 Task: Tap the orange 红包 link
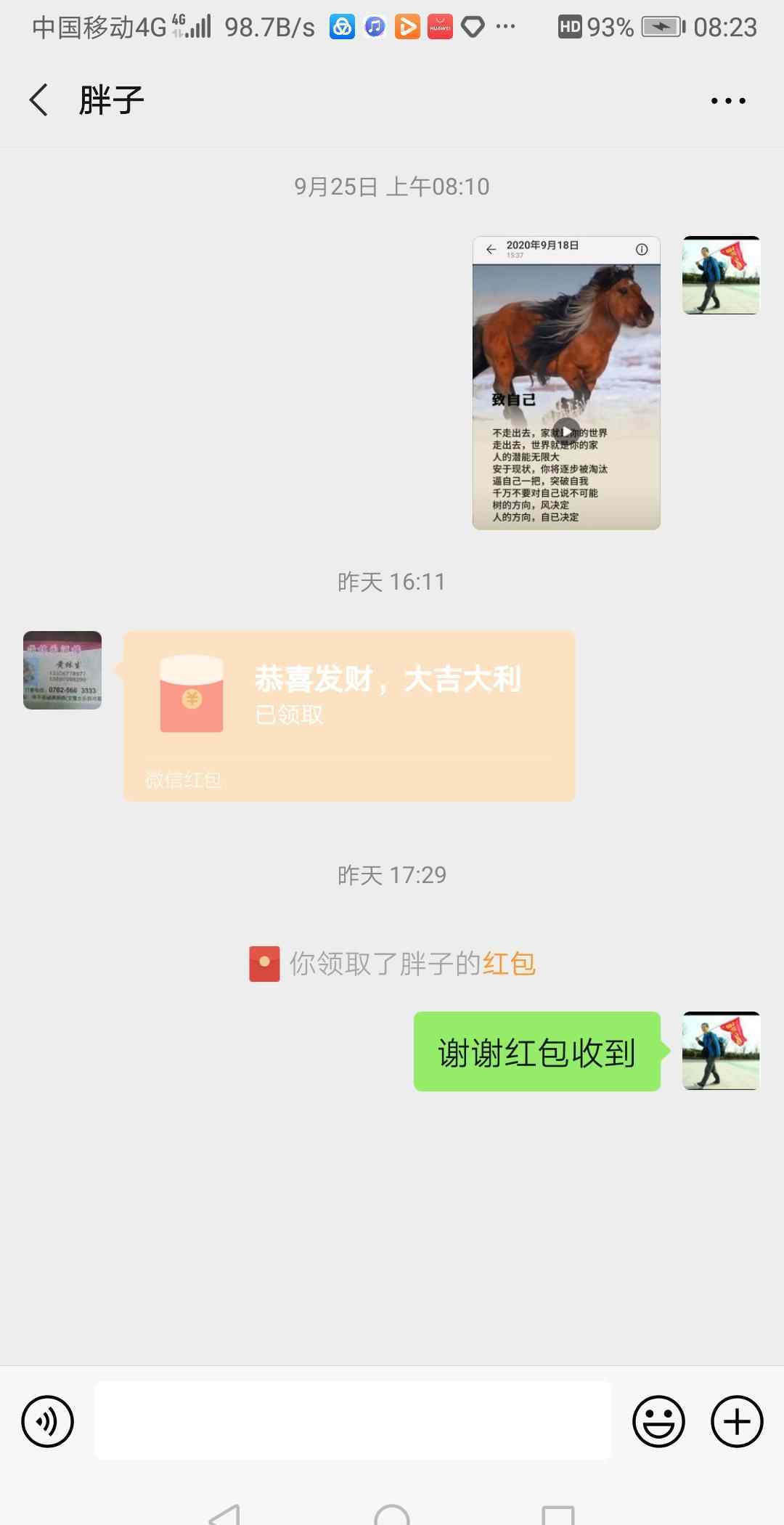509,964
